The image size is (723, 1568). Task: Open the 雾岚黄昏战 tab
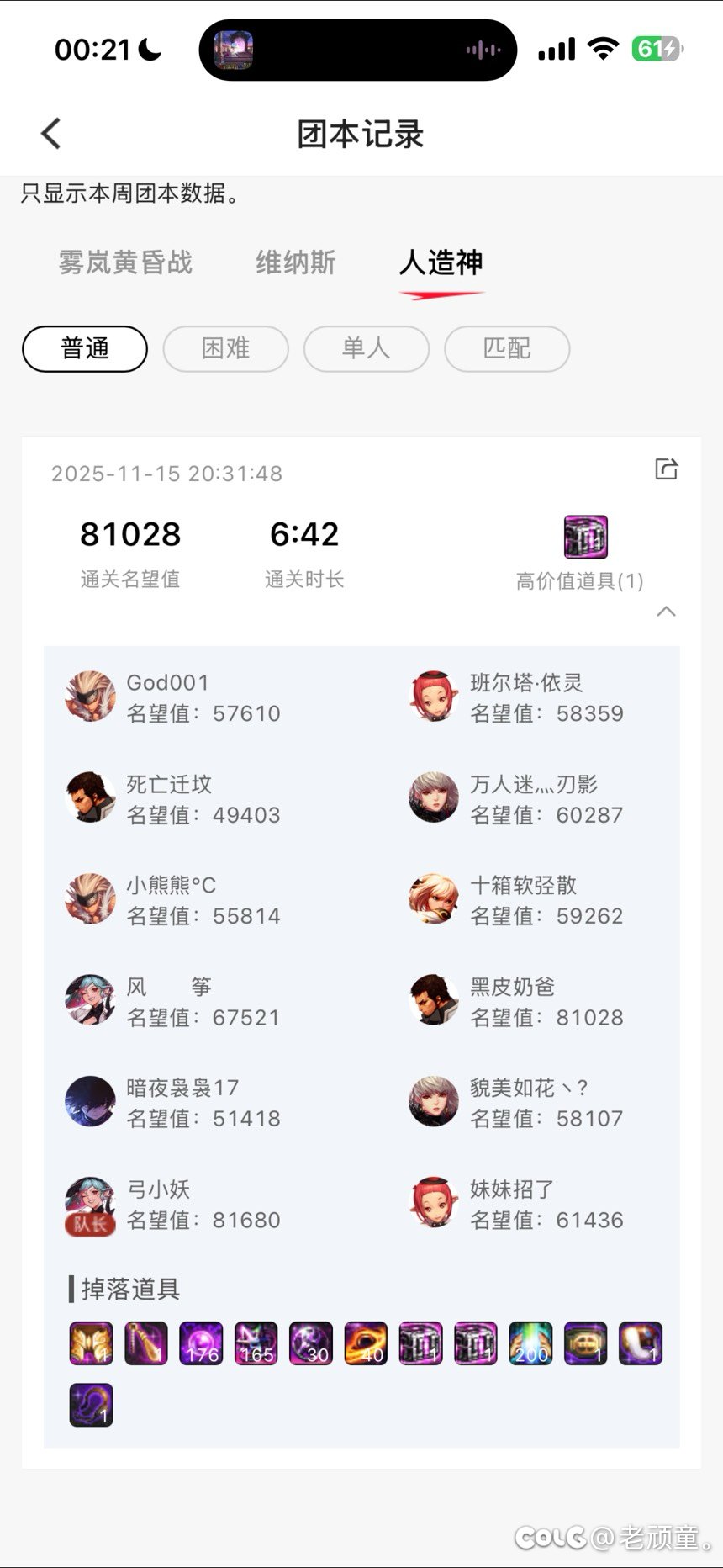(x=126, y=263)
